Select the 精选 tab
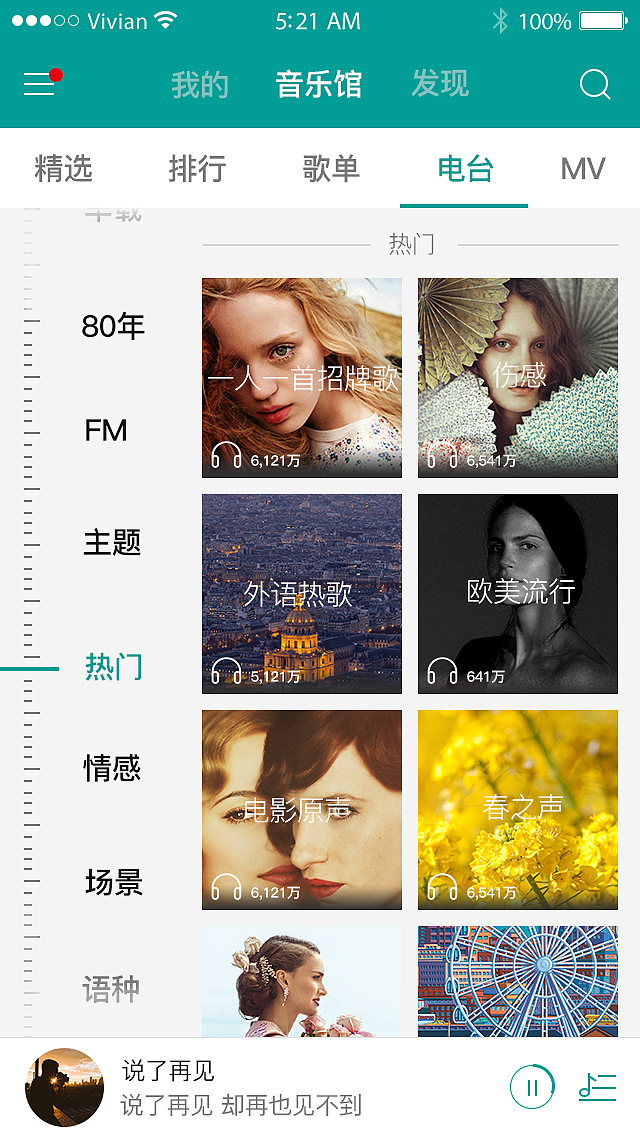Viewport: 640px width, 1136px height. [x=63, y=169]
